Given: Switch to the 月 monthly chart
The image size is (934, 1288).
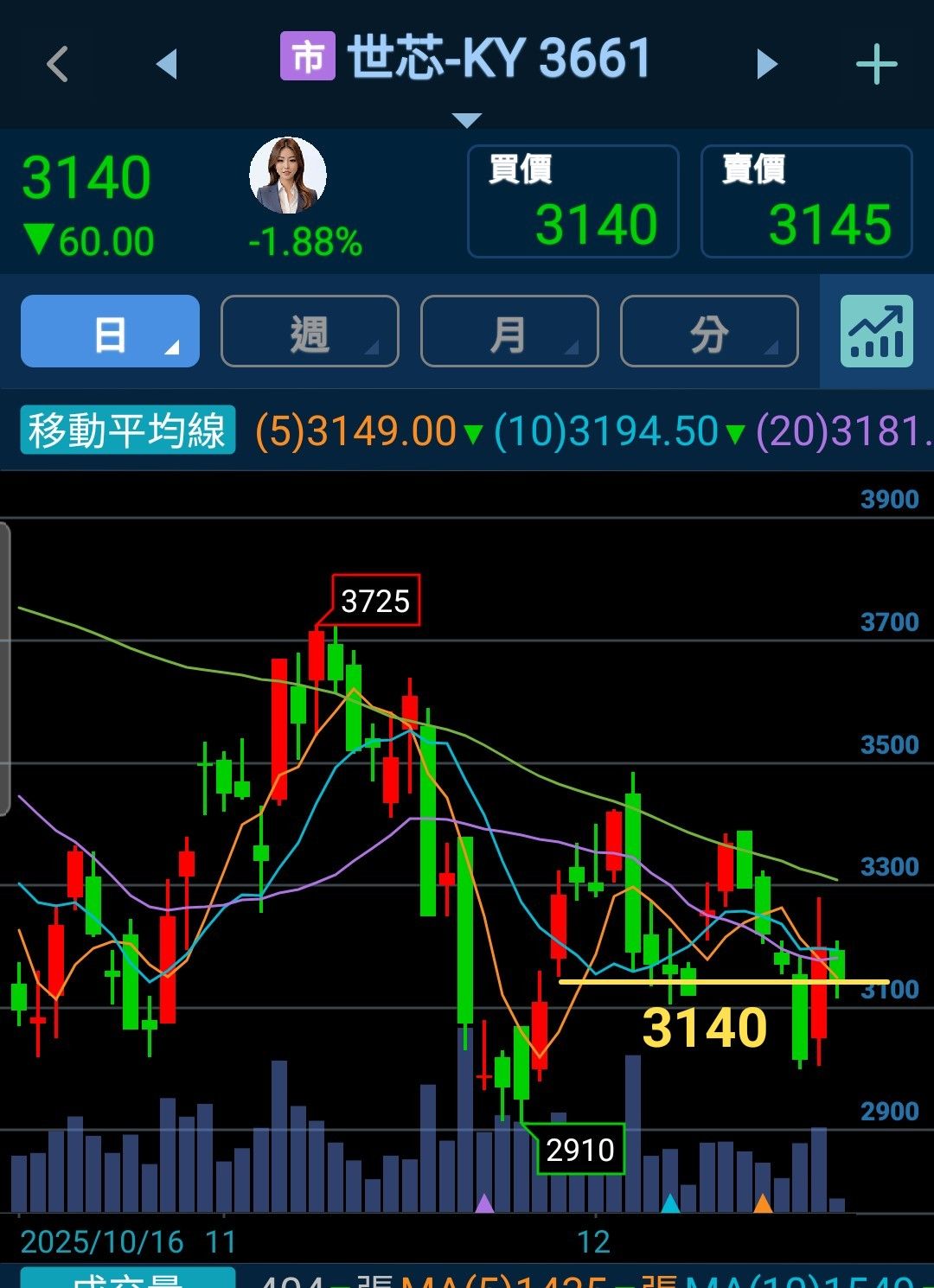Looking at the screenshot, I should (x=509, y=332).
